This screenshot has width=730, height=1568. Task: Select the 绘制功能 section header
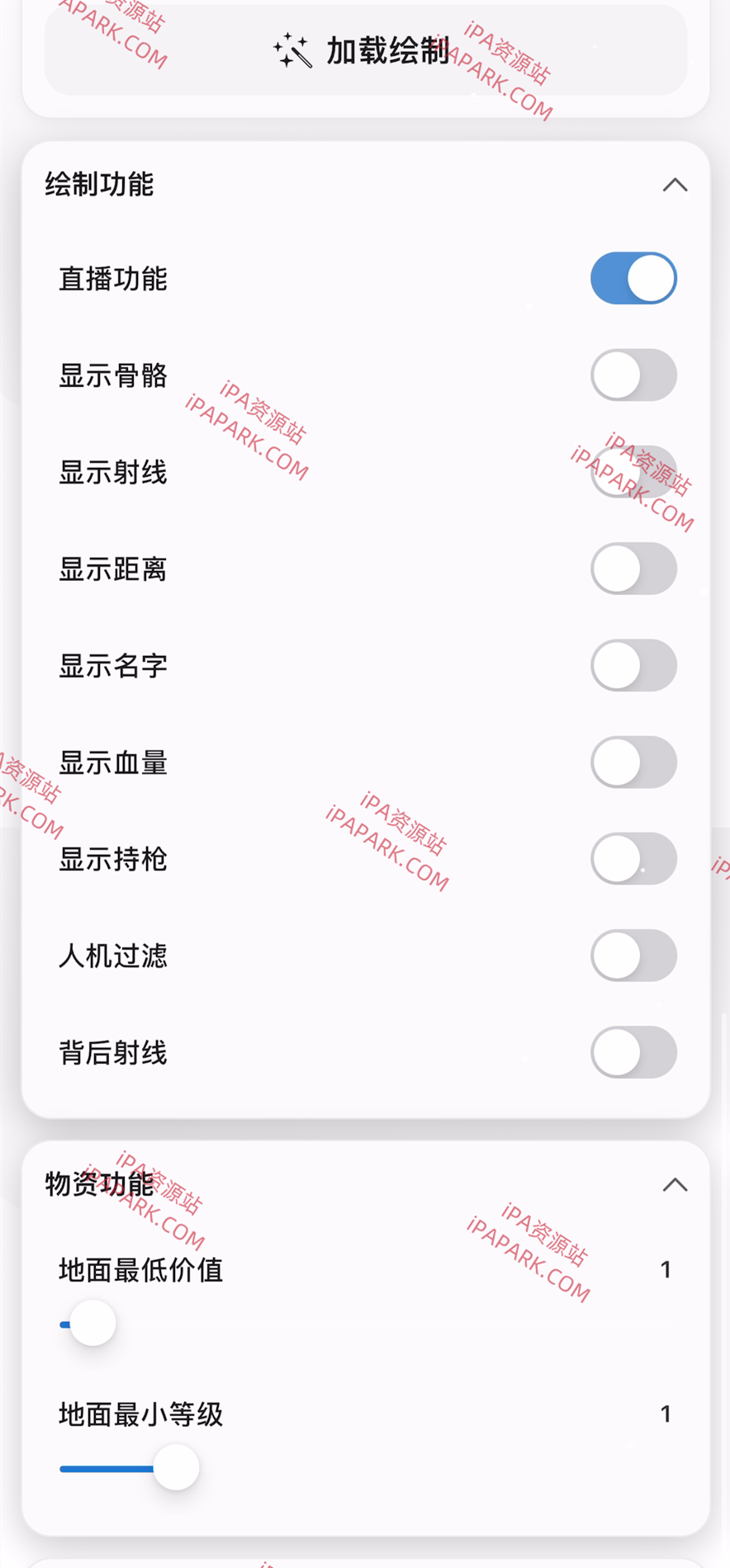point(99,185)
